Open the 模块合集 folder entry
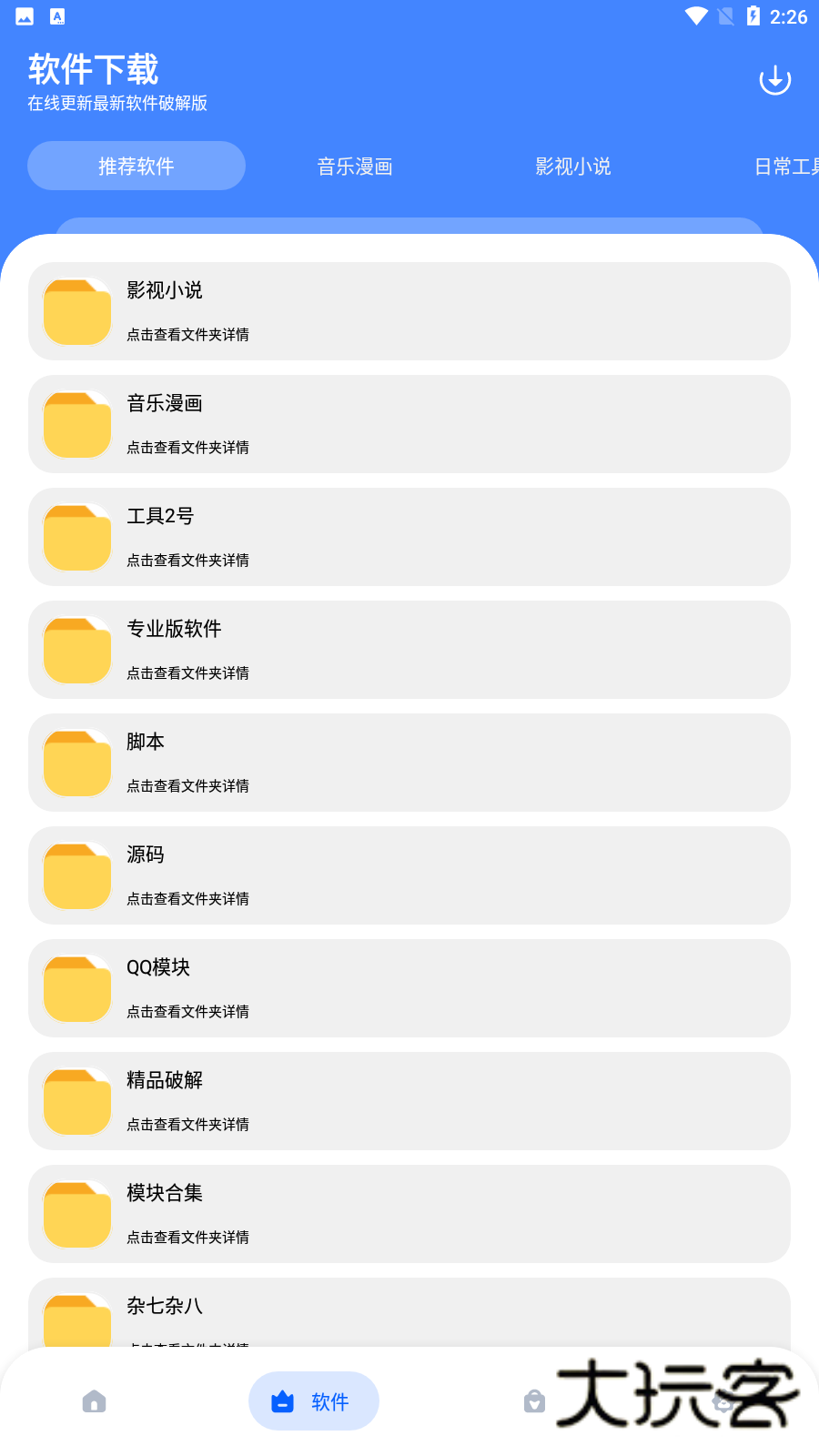The width and height of the screenshot is (819, 1456). (x=409, y=1214)
